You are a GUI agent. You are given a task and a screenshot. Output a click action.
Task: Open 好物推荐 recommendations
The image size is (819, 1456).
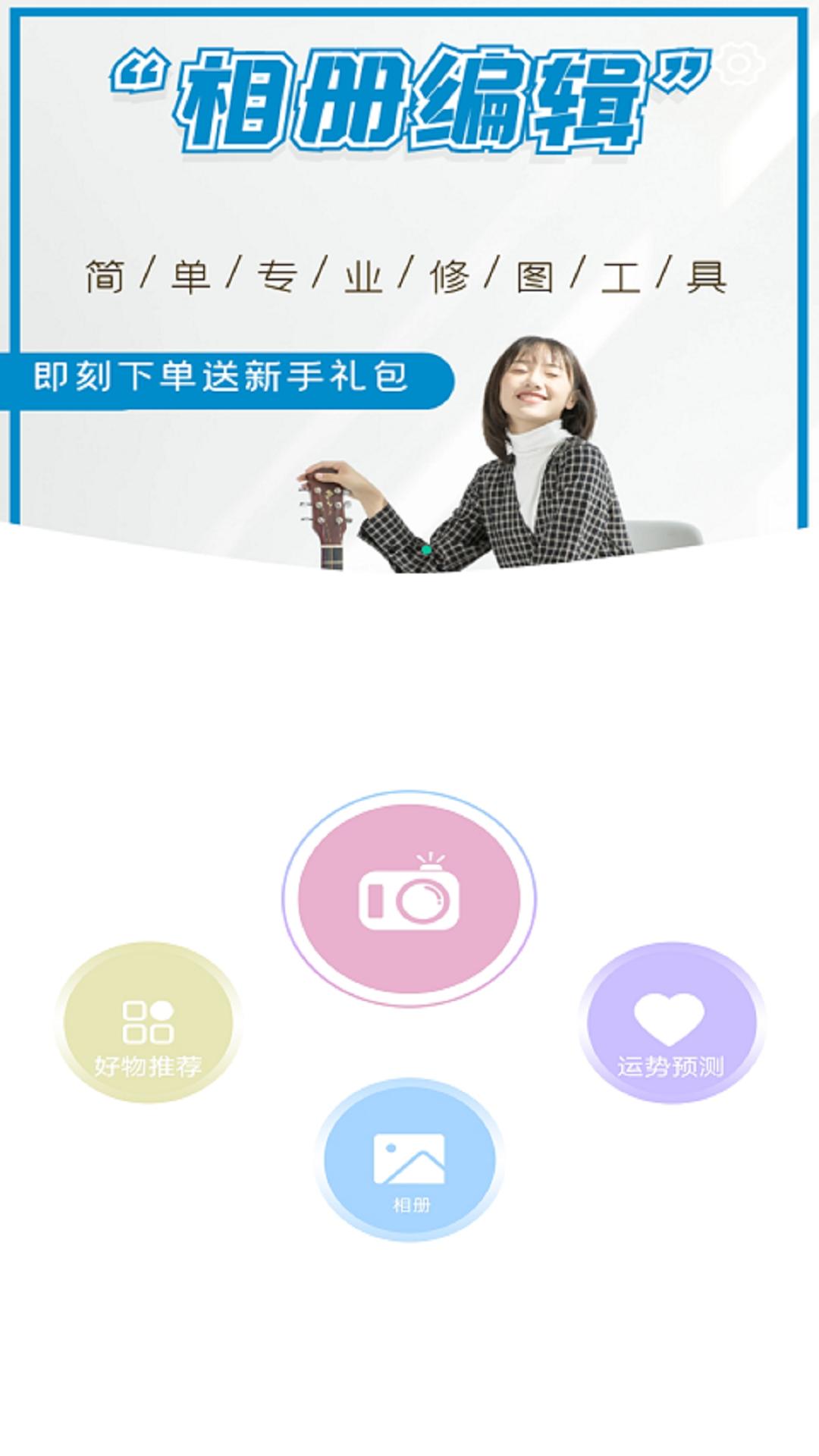click(148, 1022)
